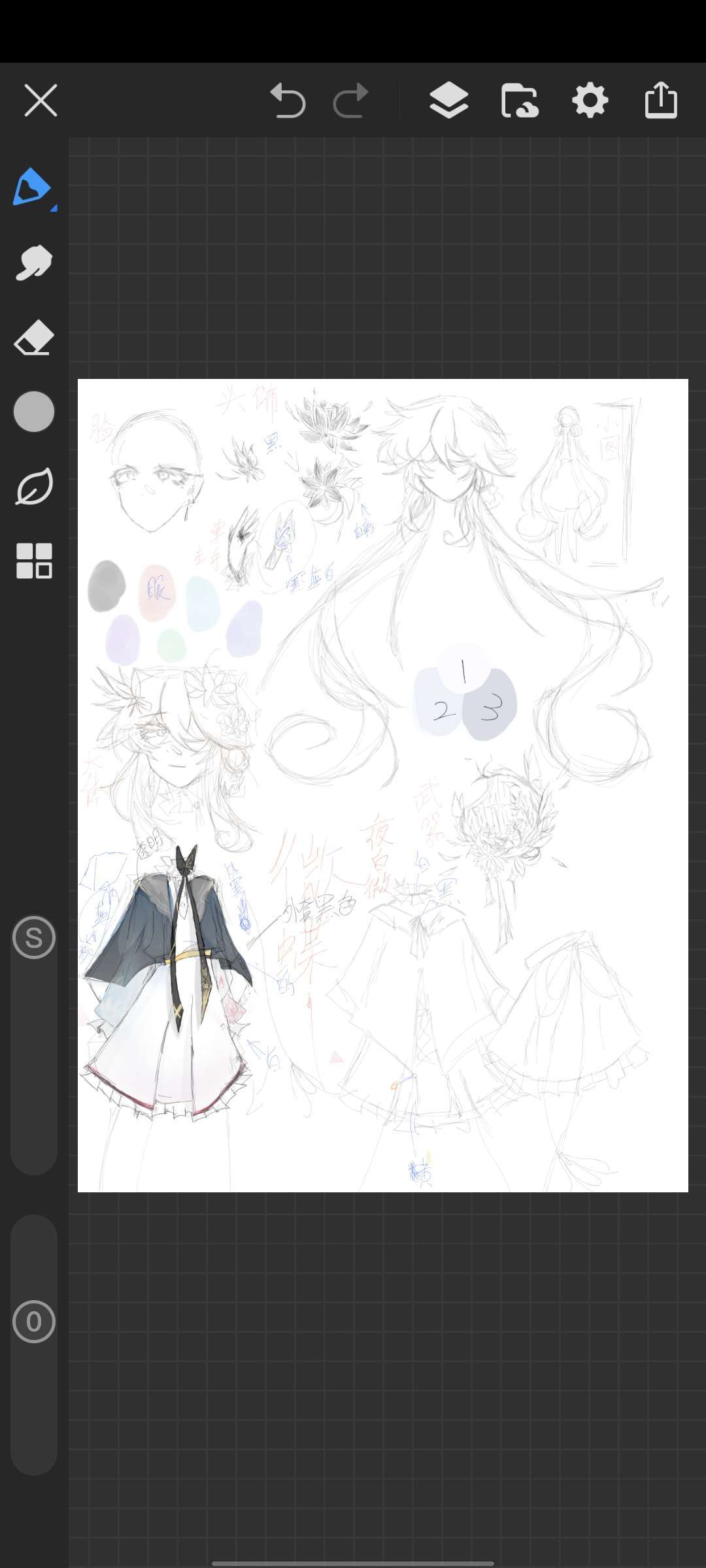Image resolution: width=706 pixels, height=1568 pixels.
Task: Select the pen brush tool
Action: coord(33,187)
